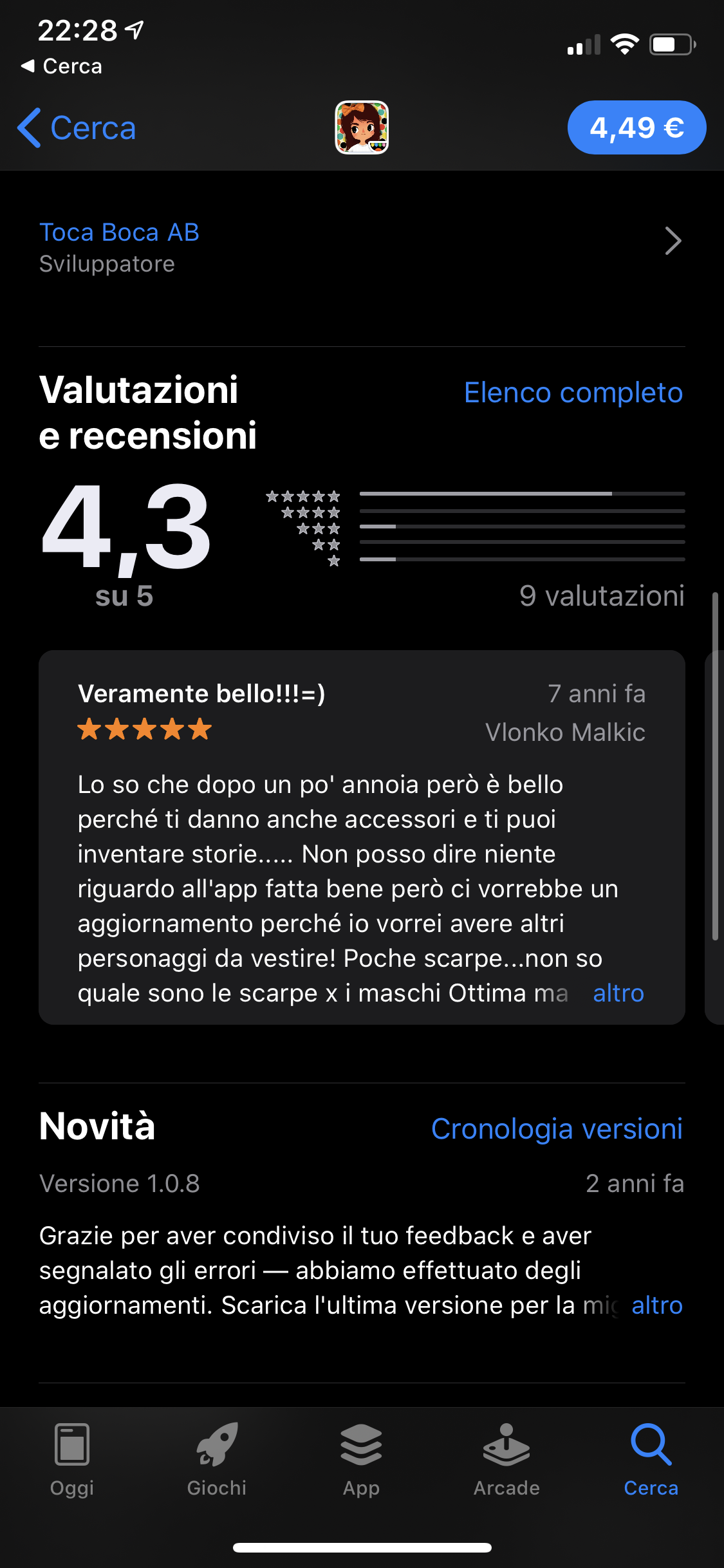Viewport: 724px width, 1568px height.
Task: Return to the previous app via the Cerca breadcrumb
Action: 62,66
